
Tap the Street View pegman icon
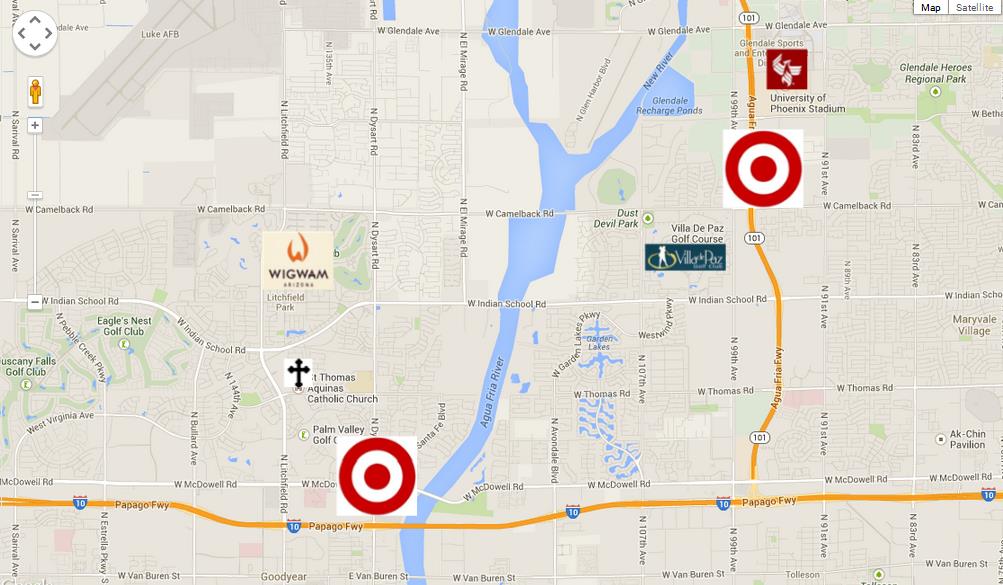pyautogui.click(x=35, y=93)
